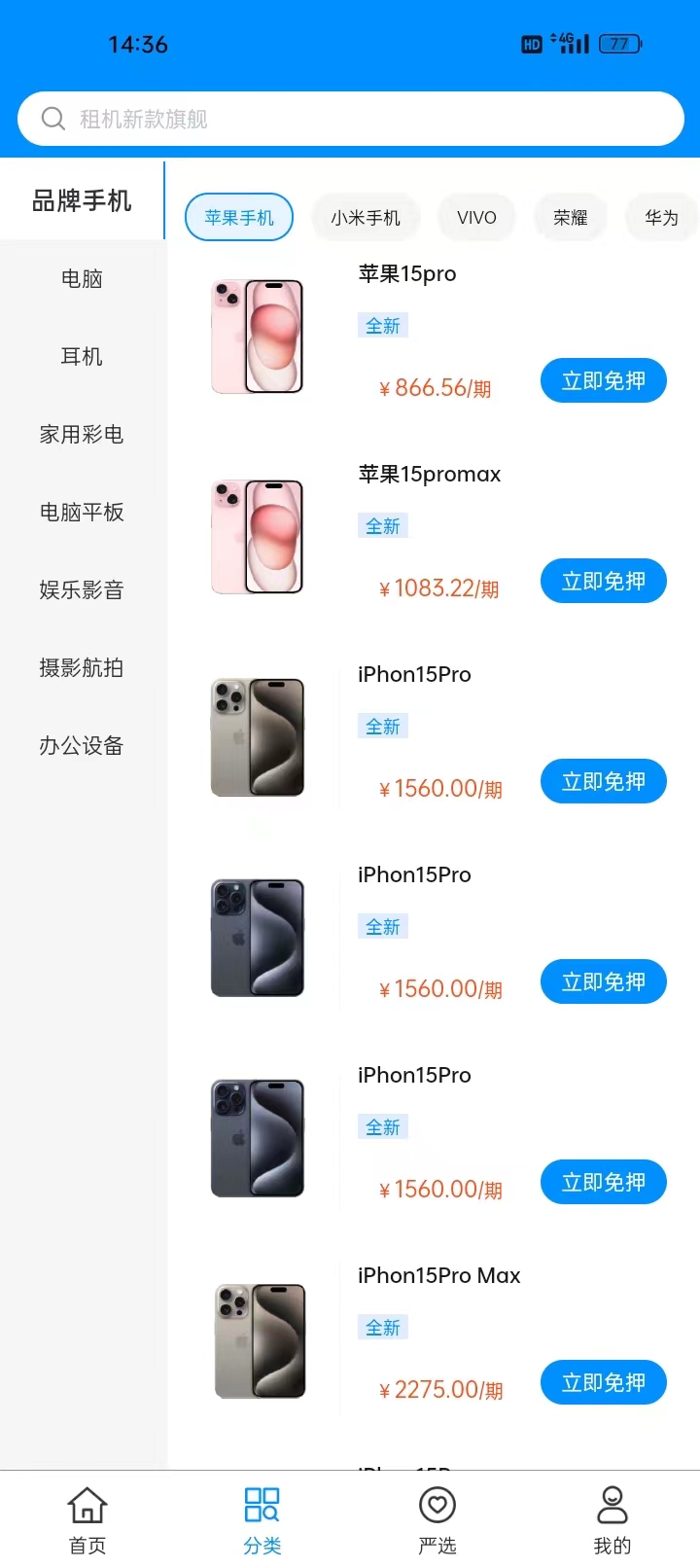Open the 我的 profile icon
This screenshot has width=700, height=1568.
point(612,1503)
